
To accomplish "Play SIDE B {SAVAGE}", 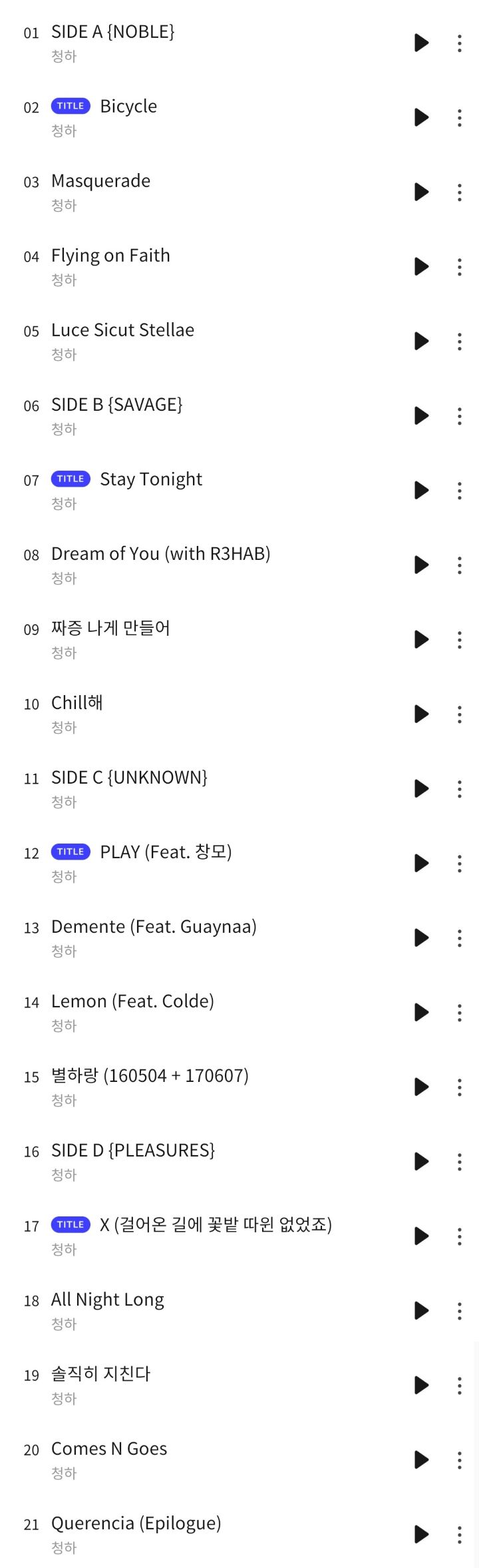I will coord(421,415).
